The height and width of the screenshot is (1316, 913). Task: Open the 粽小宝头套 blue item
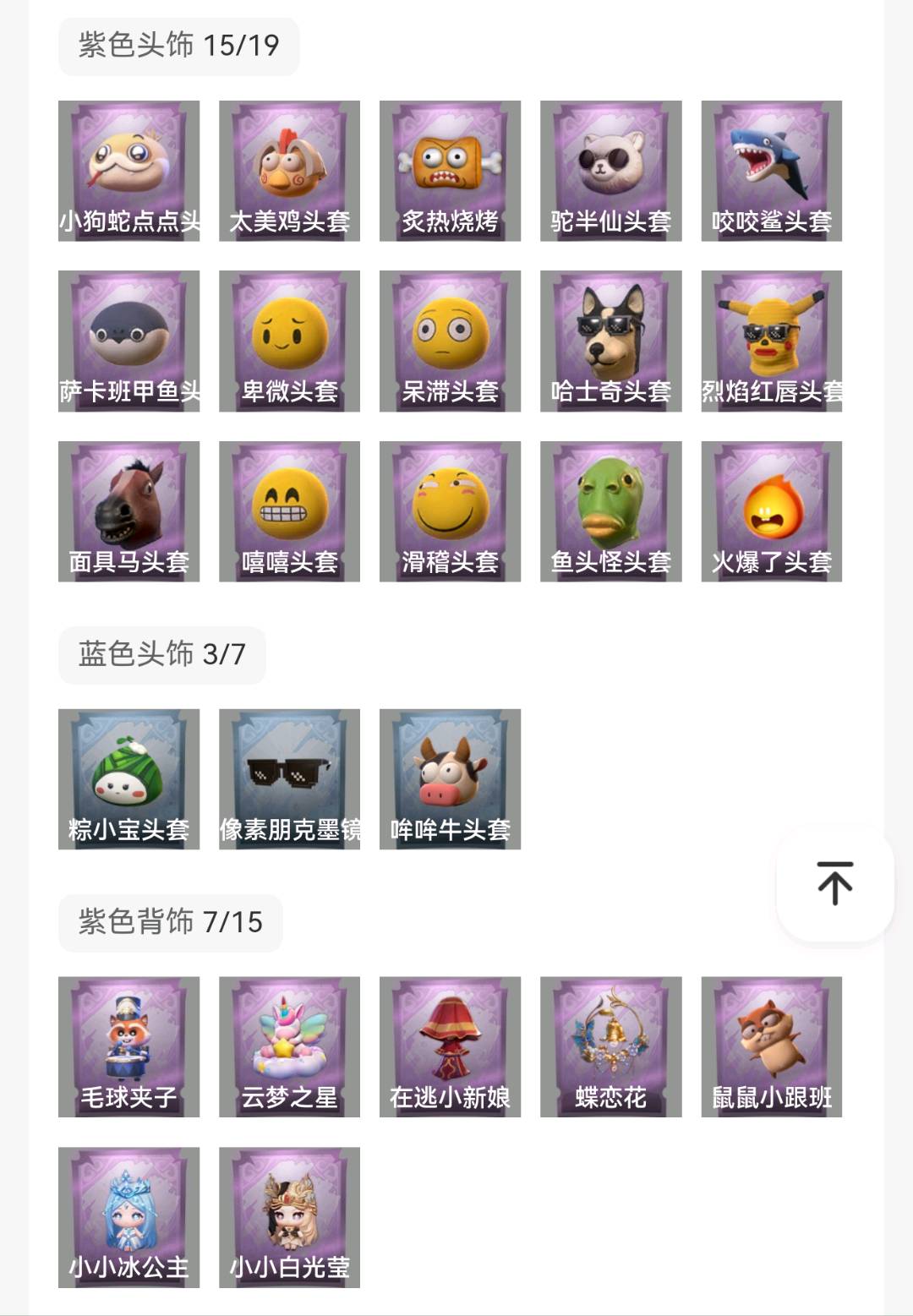[x=128, y=778]
